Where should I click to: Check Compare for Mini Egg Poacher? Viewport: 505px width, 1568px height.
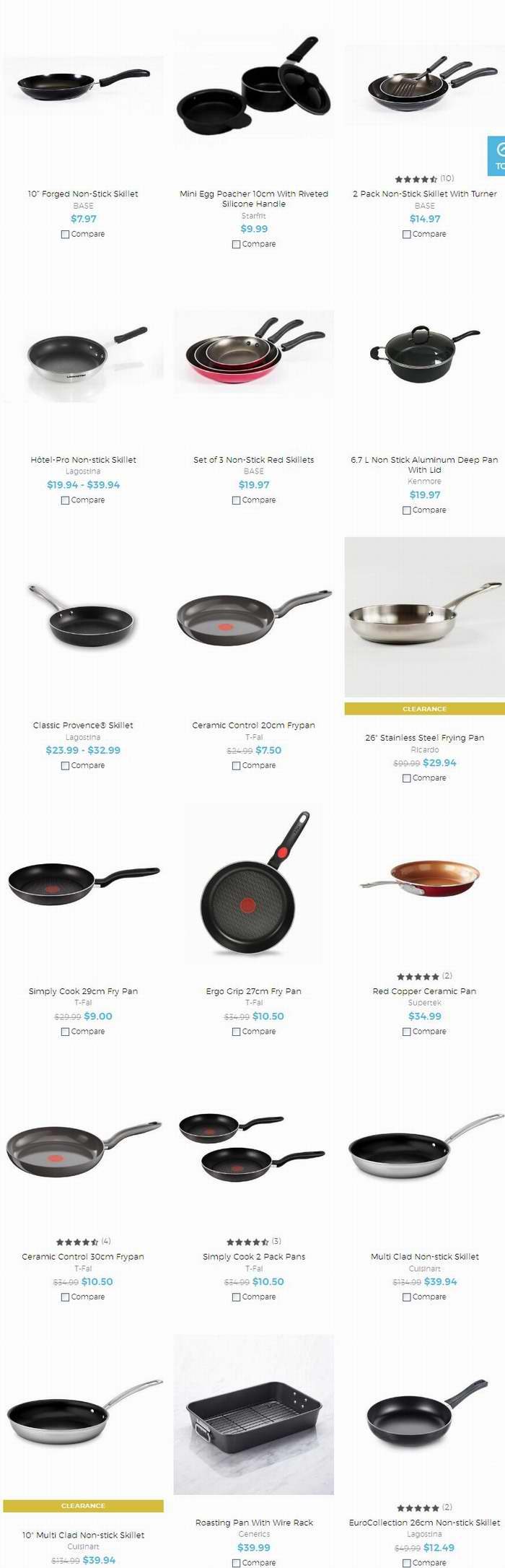point(236,245)
